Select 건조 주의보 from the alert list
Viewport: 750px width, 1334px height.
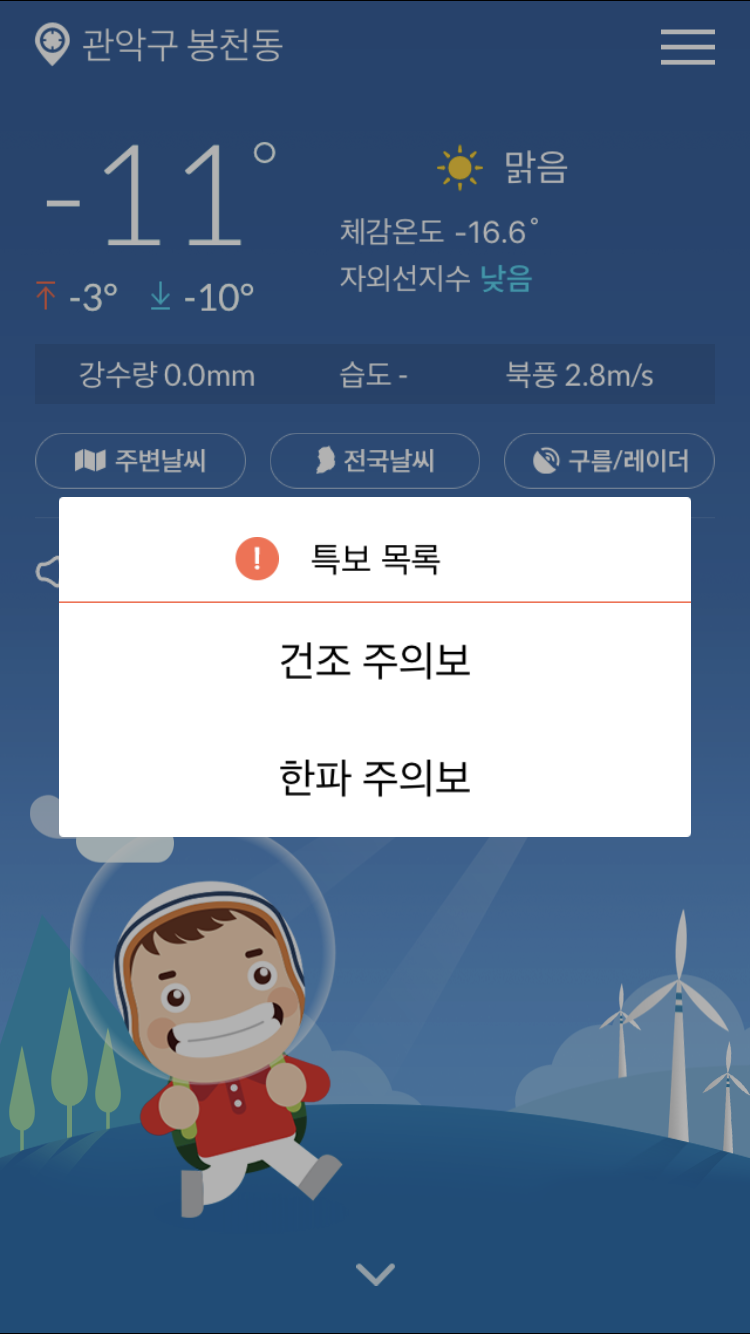[375, 661]
